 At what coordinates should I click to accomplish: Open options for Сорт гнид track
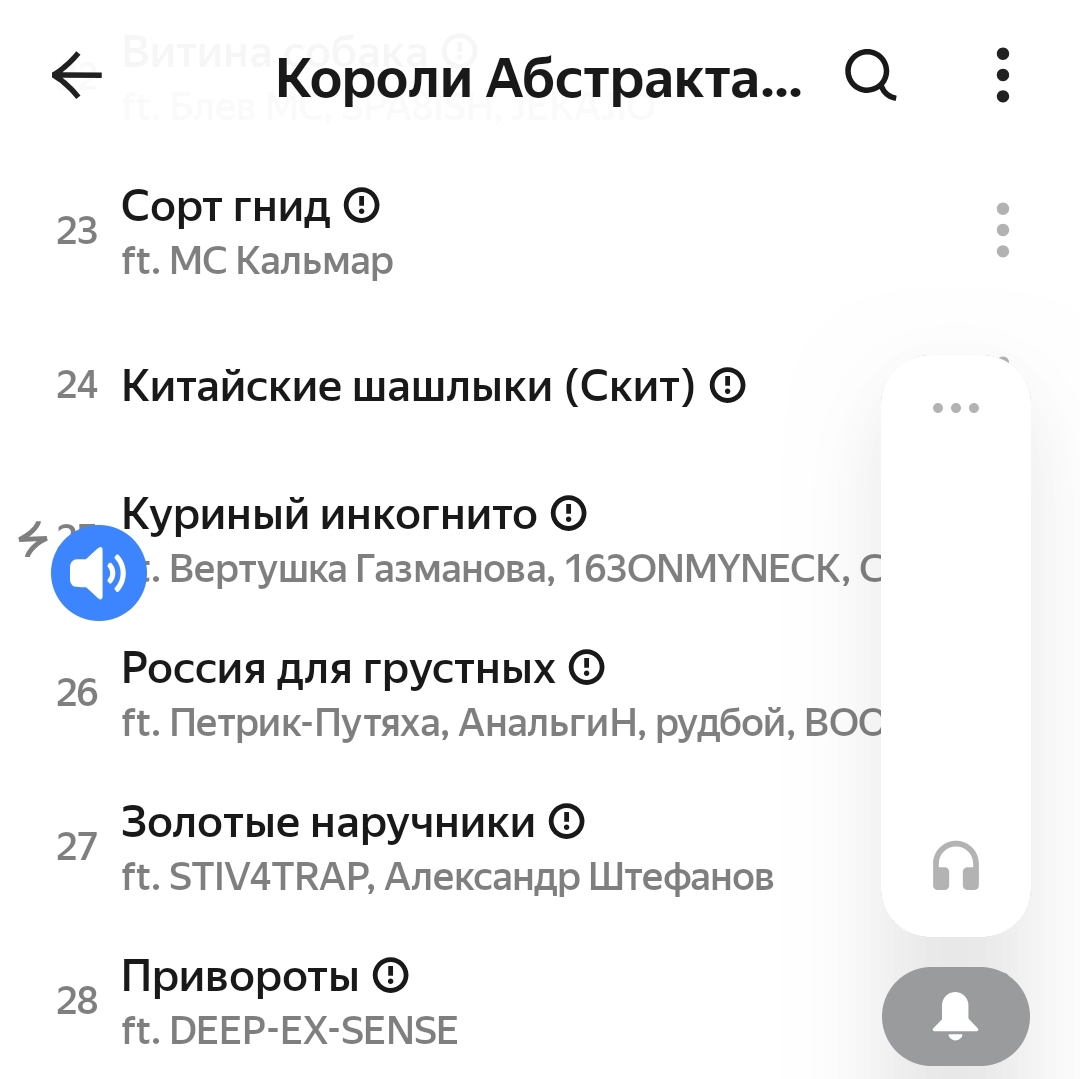pos(1003,231)
